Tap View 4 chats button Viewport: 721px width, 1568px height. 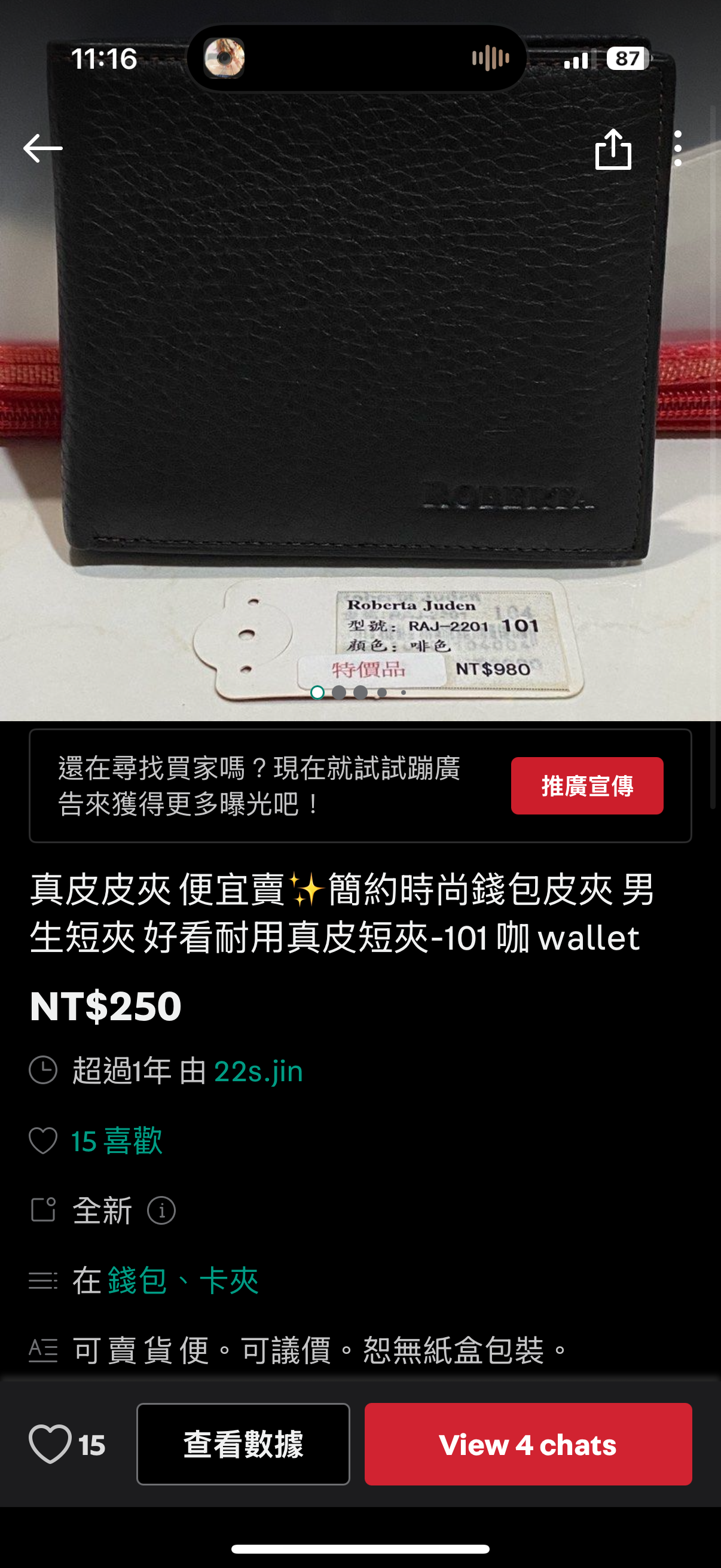527,1444
